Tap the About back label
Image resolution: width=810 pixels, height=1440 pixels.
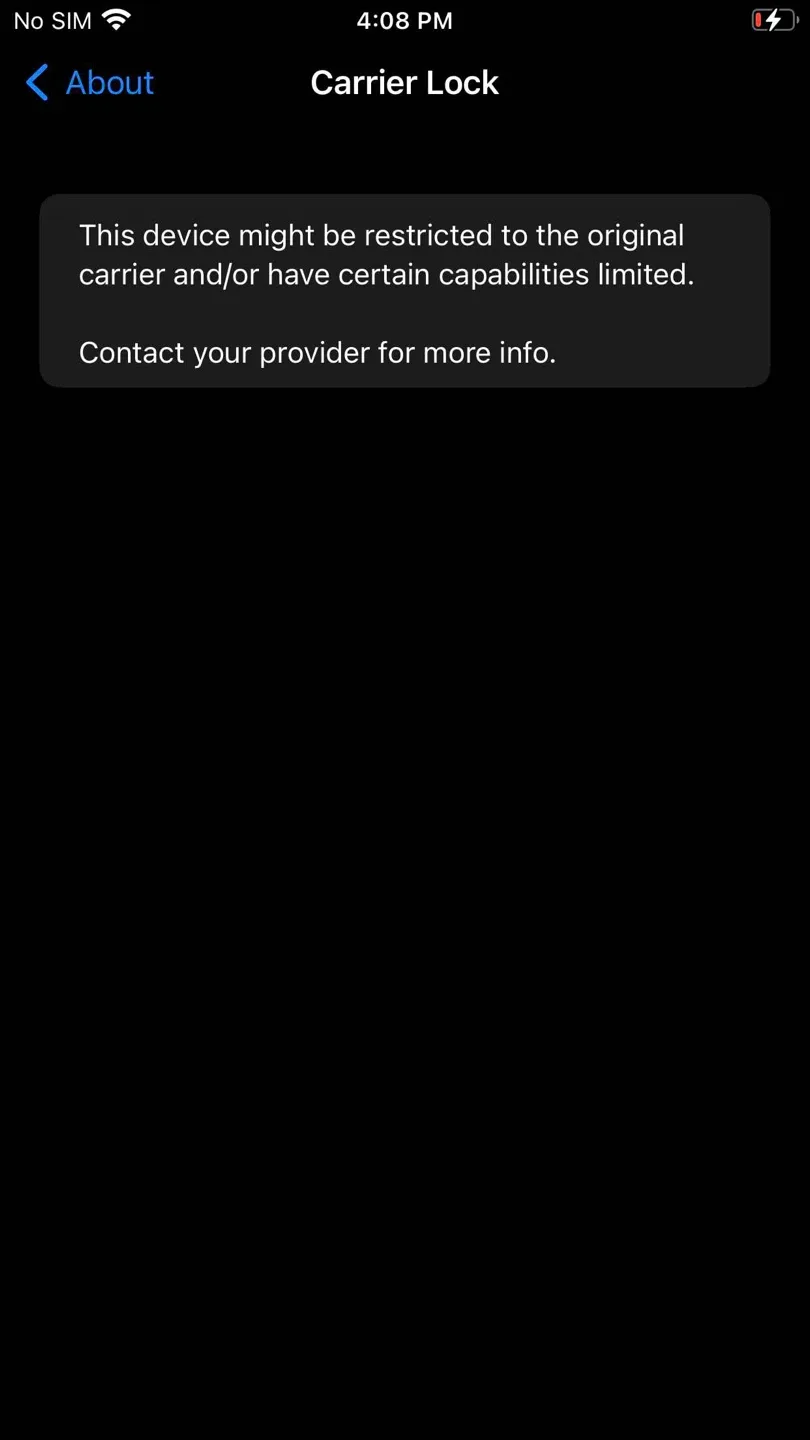click(109, 83)
